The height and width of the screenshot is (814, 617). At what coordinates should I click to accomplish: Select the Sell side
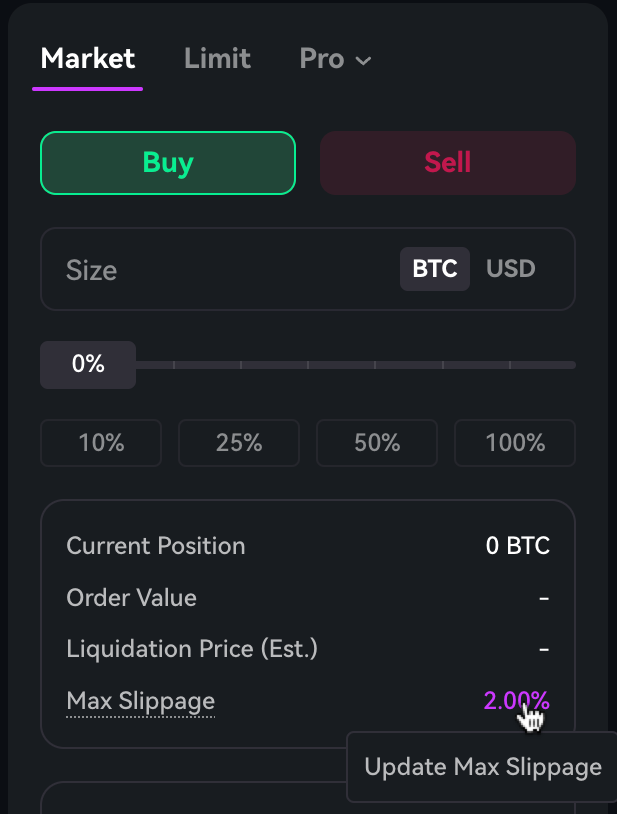coord(447,163)
